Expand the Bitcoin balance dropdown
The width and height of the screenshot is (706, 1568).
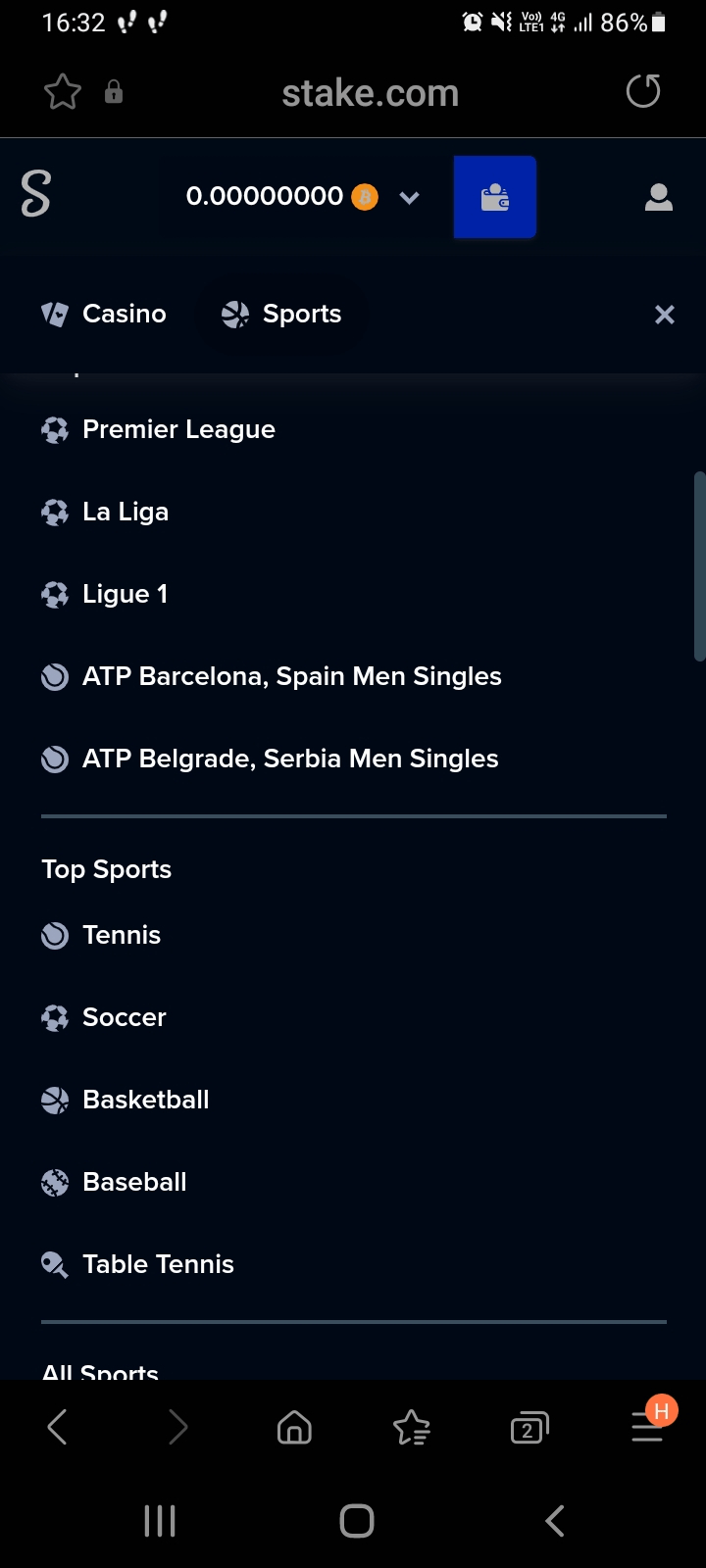click(x=409, y=197)
